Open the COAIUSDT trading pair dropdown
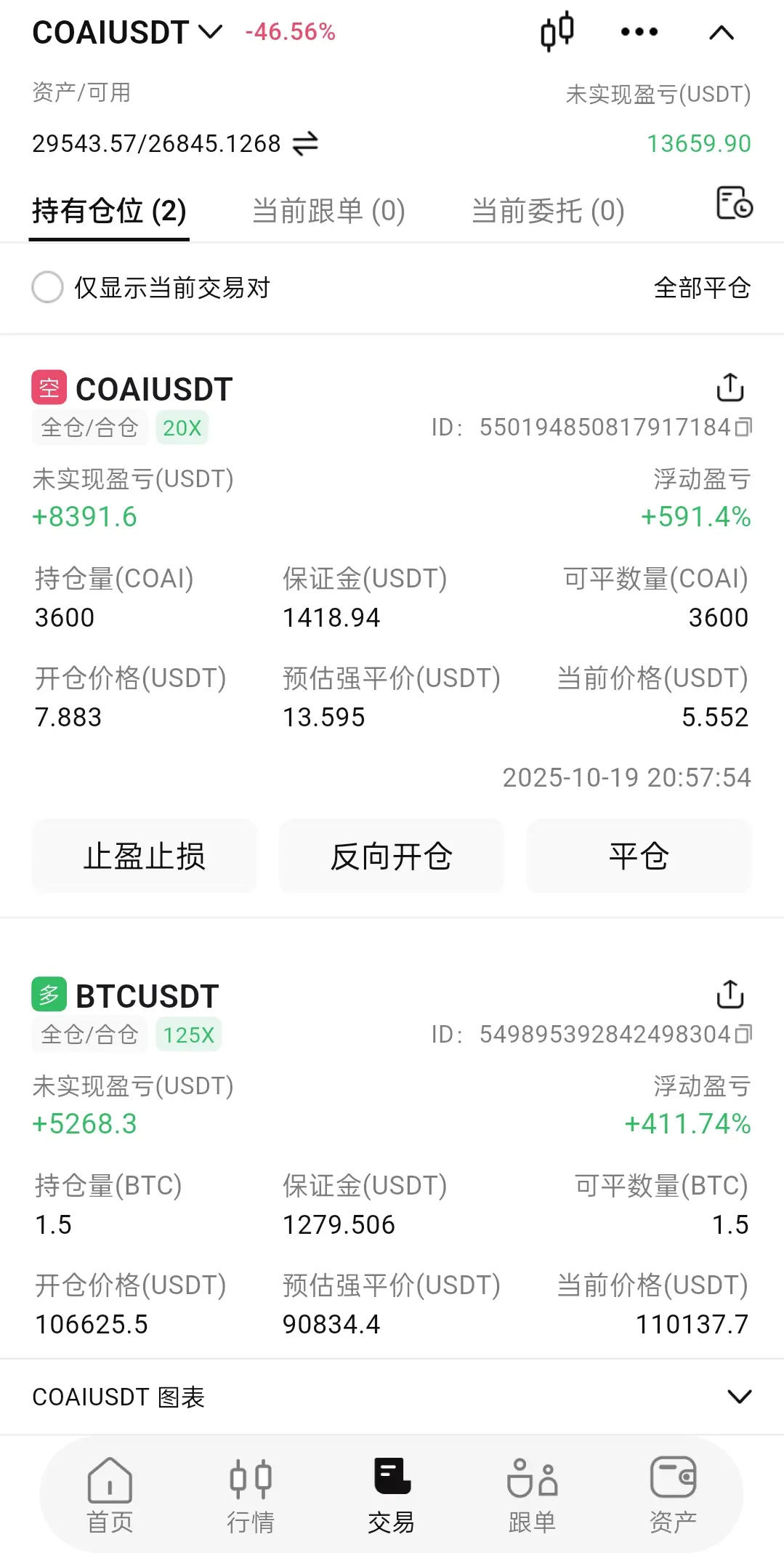 point(127,33)
